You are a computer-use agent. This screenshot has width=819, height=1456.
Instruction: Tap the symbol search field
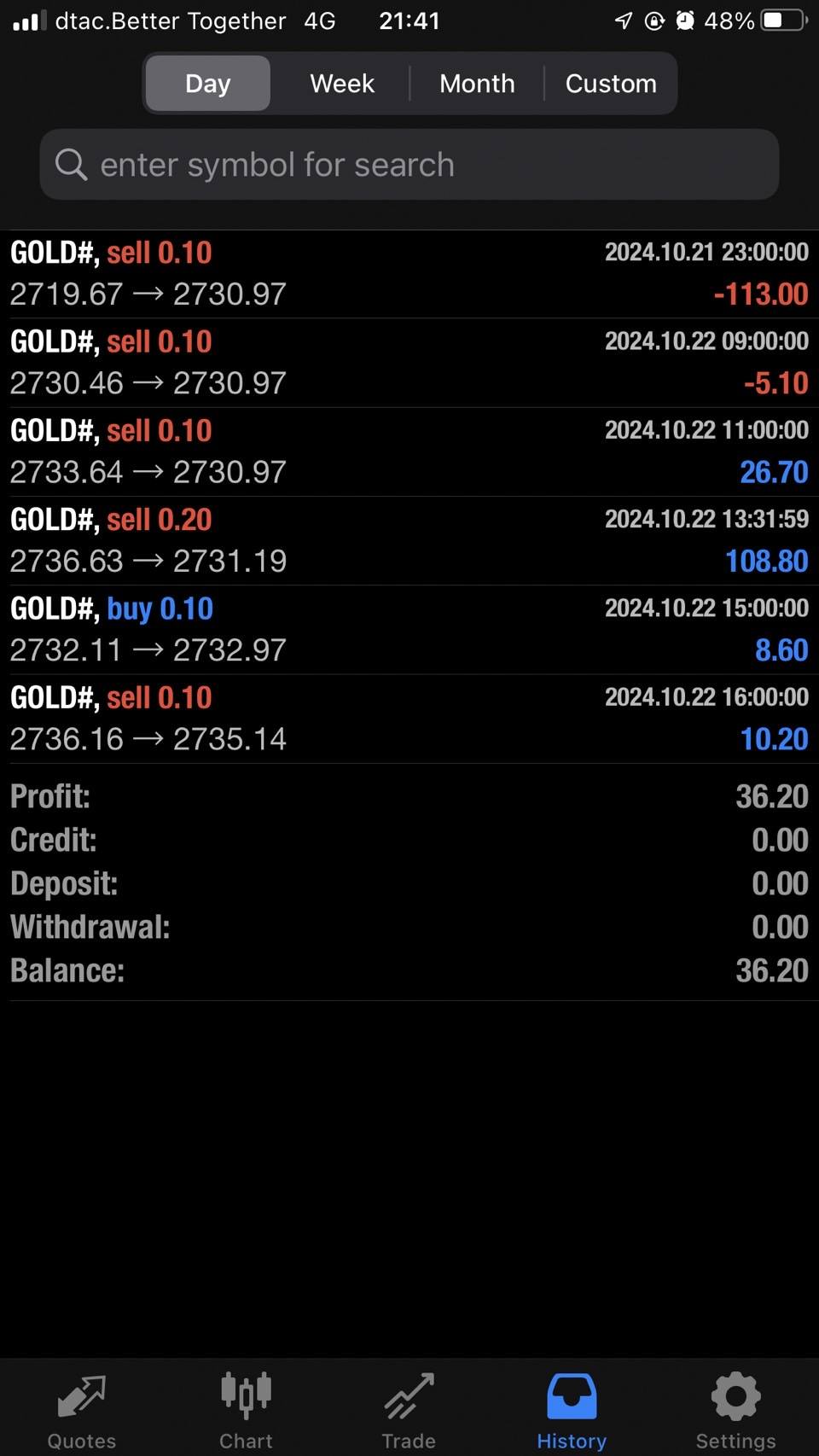pos(409,165)
